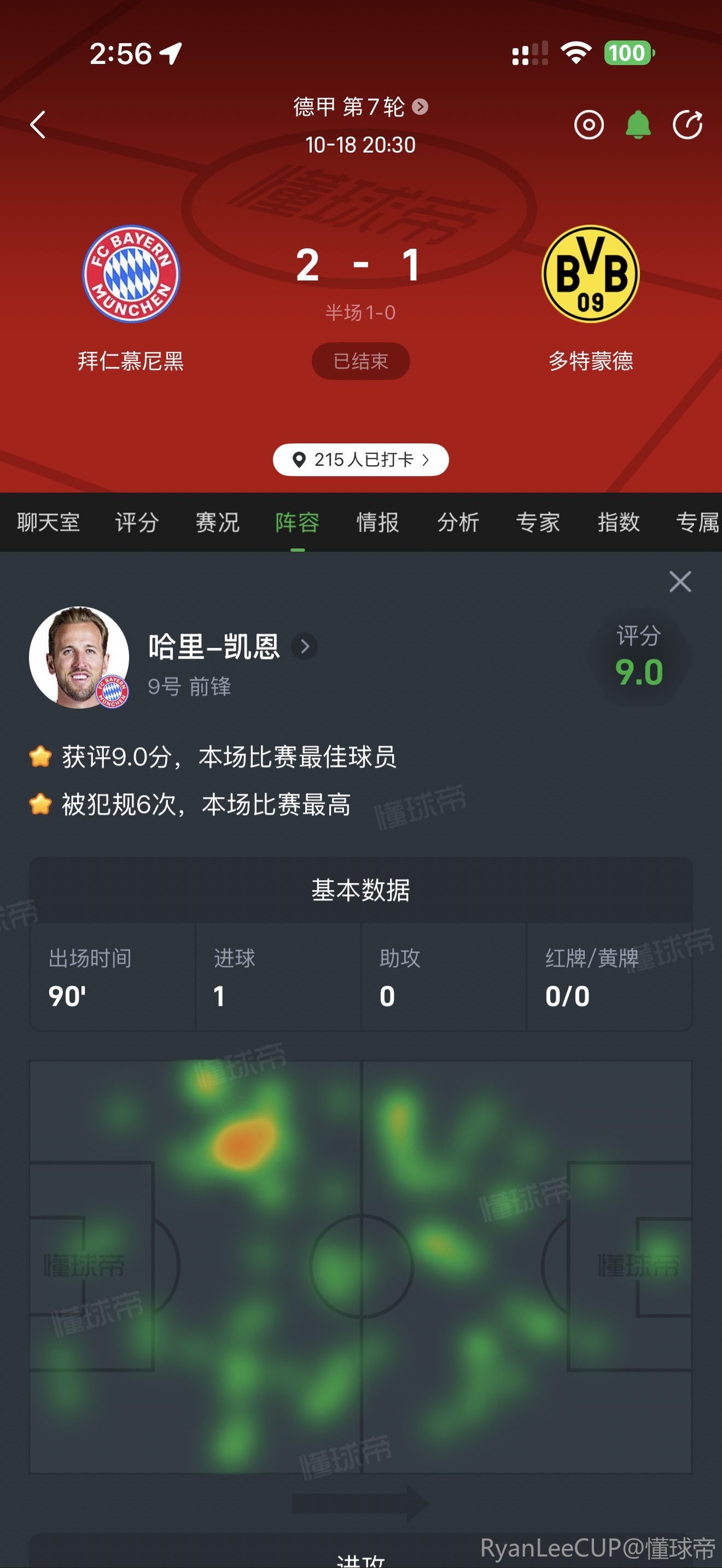
Task: Switch to the 赛况 tab
Action: 217,522
